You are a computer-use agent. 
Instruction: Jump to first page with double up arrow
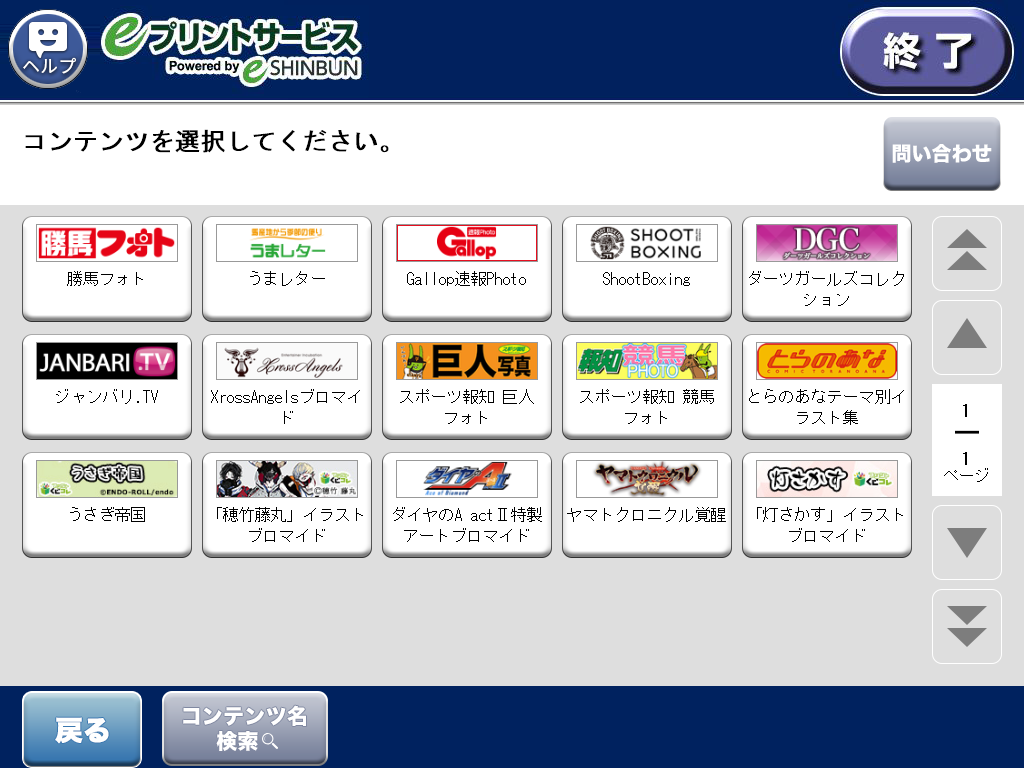966,253
